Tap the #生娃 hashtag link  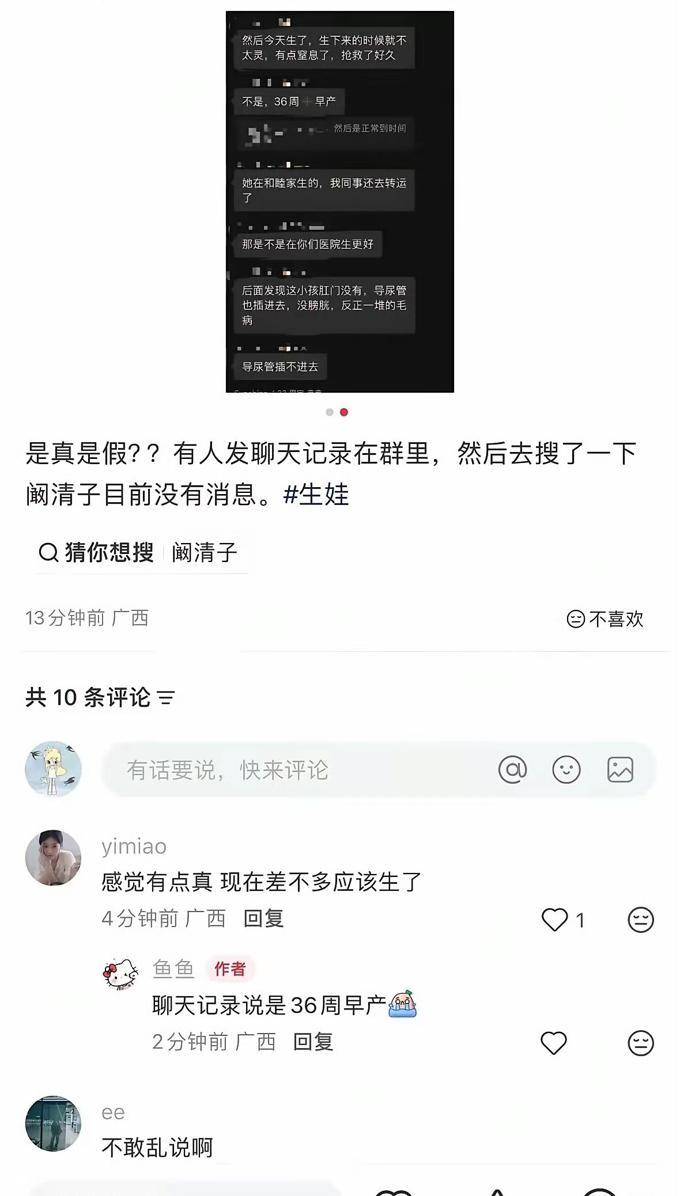pos(316,494)
